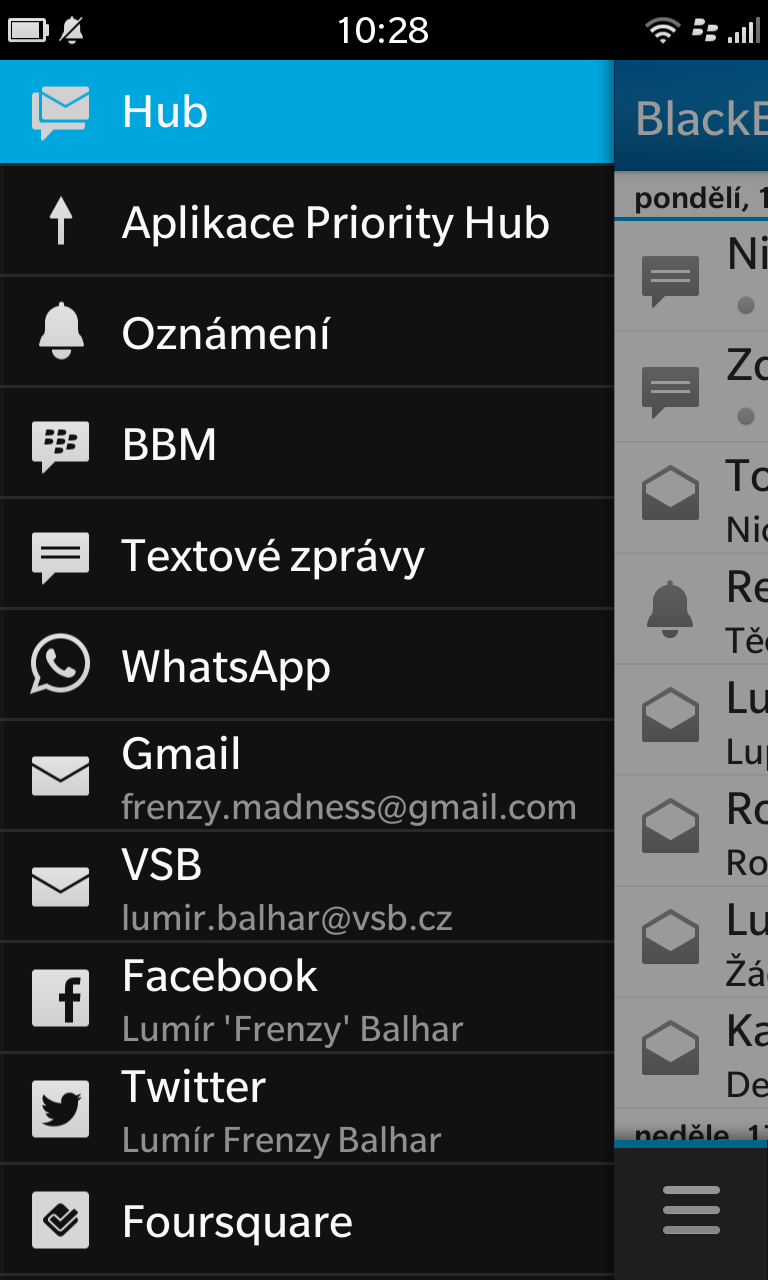Image resolution: width=768 pixels, height=1280 pixels.
Task: Open Foursquare notifications
Action: click(x=306, y=1220)
